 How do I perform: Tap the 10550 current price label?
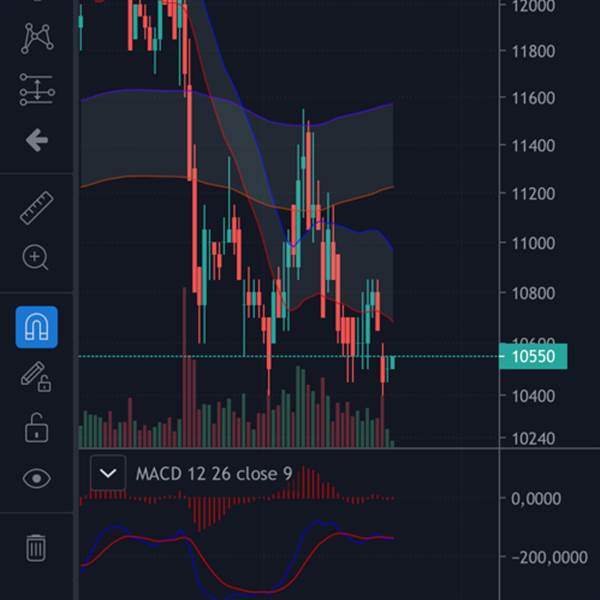532,356
